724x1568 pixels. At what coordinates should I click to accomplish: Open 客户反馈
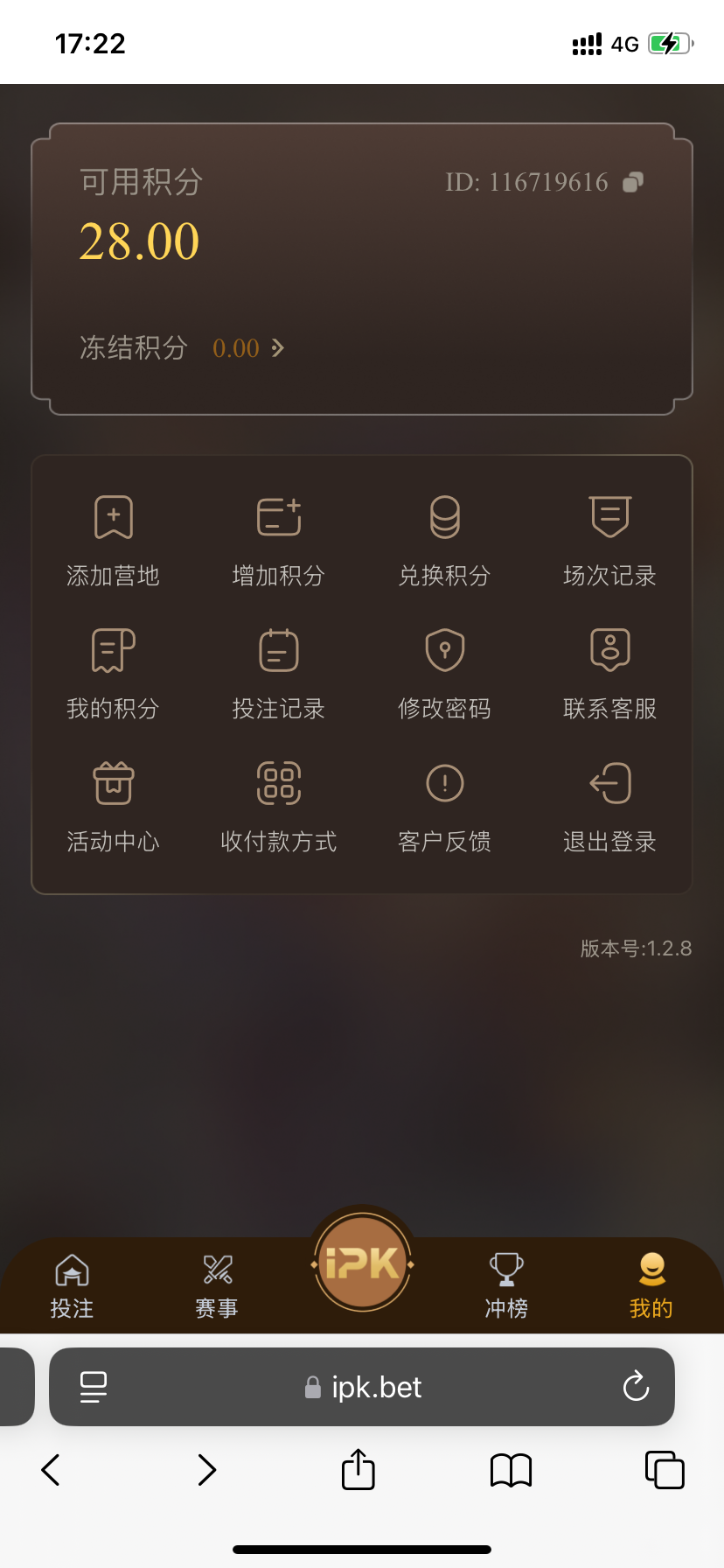(444, 806)
